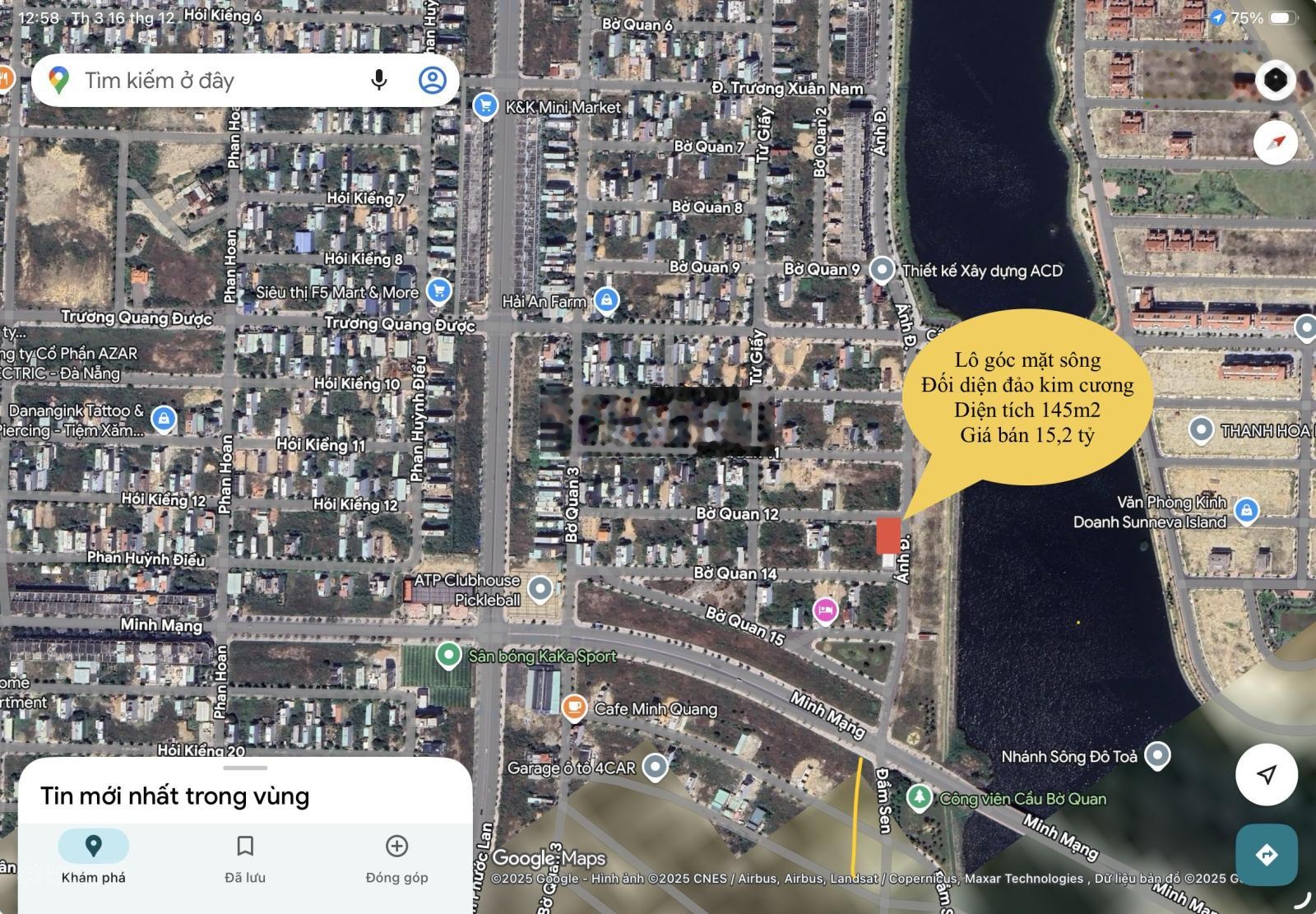Reset map orientation with the compass
This screenshot has width=1316, height=914.
(x=1276, y=142)
